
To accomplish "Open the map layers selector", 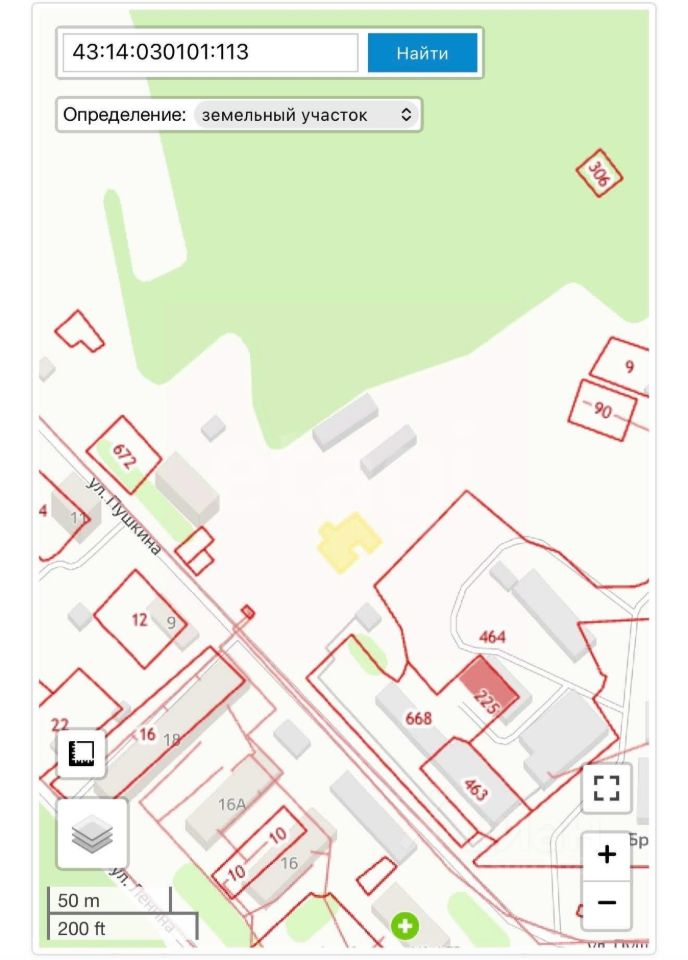I will (x=92, y=833).
